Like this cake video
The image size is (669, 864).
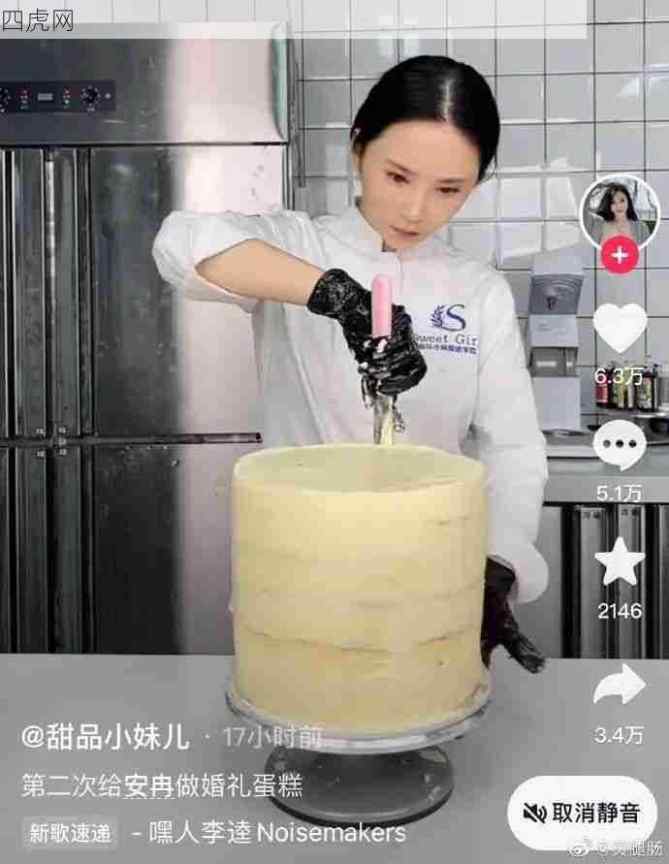tap(620, 326)
